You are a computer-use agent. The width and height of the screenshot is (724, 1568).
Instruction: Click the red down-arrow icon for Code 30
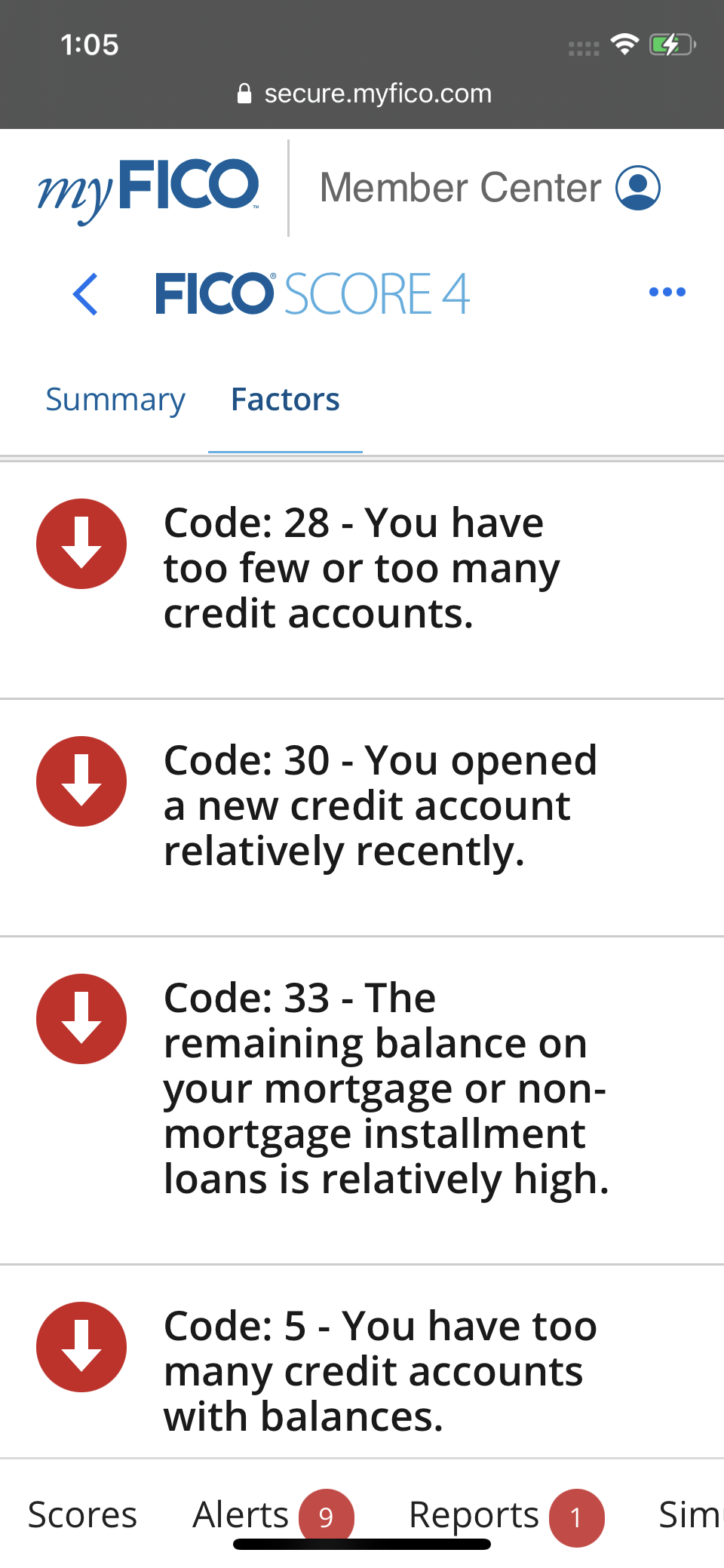[x=81, y=781]
